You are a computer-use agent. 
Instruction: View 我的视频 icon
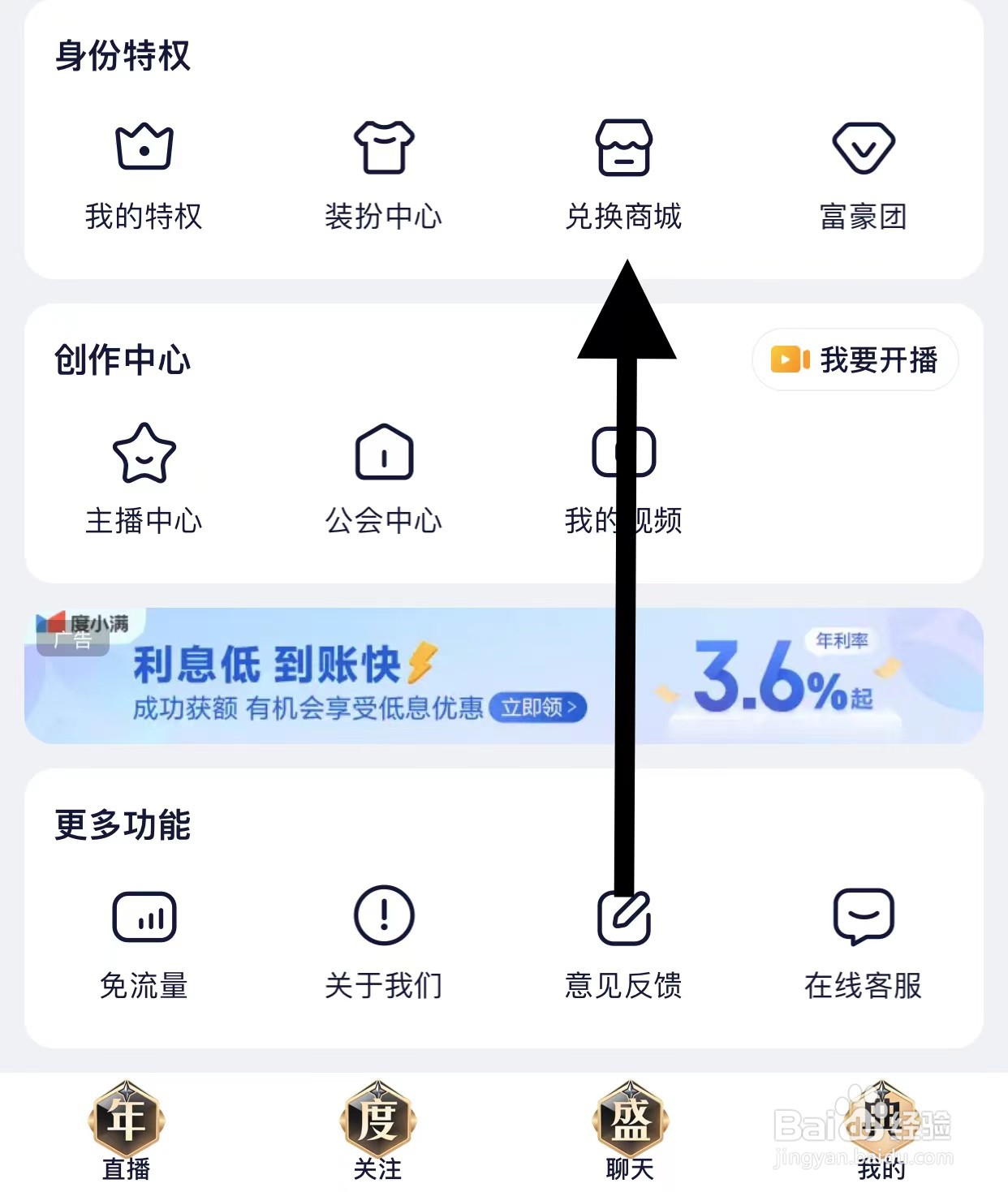tap(625, 453)
